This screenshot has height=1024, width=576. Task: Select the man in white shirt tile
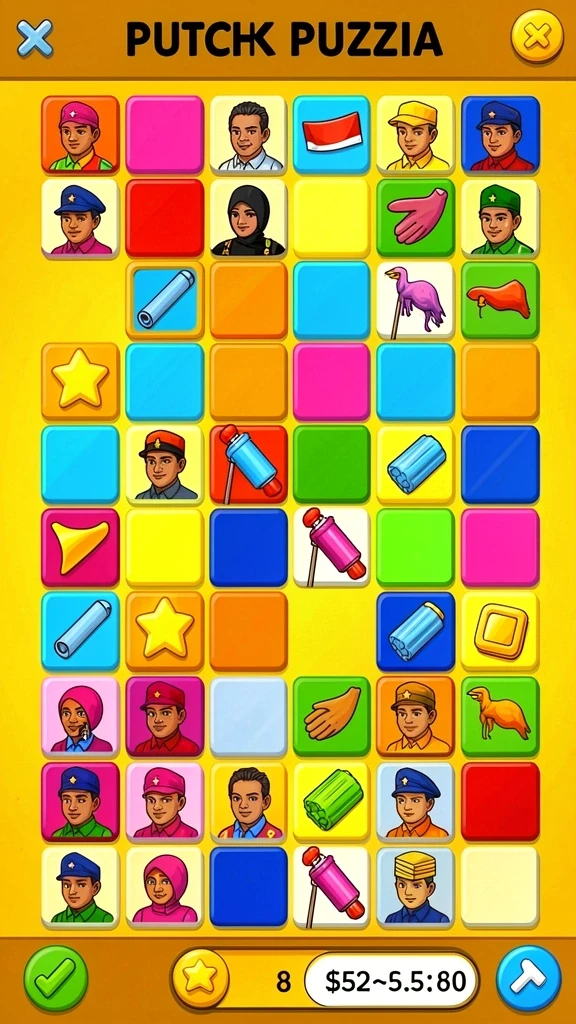click(x=248, y=135)
